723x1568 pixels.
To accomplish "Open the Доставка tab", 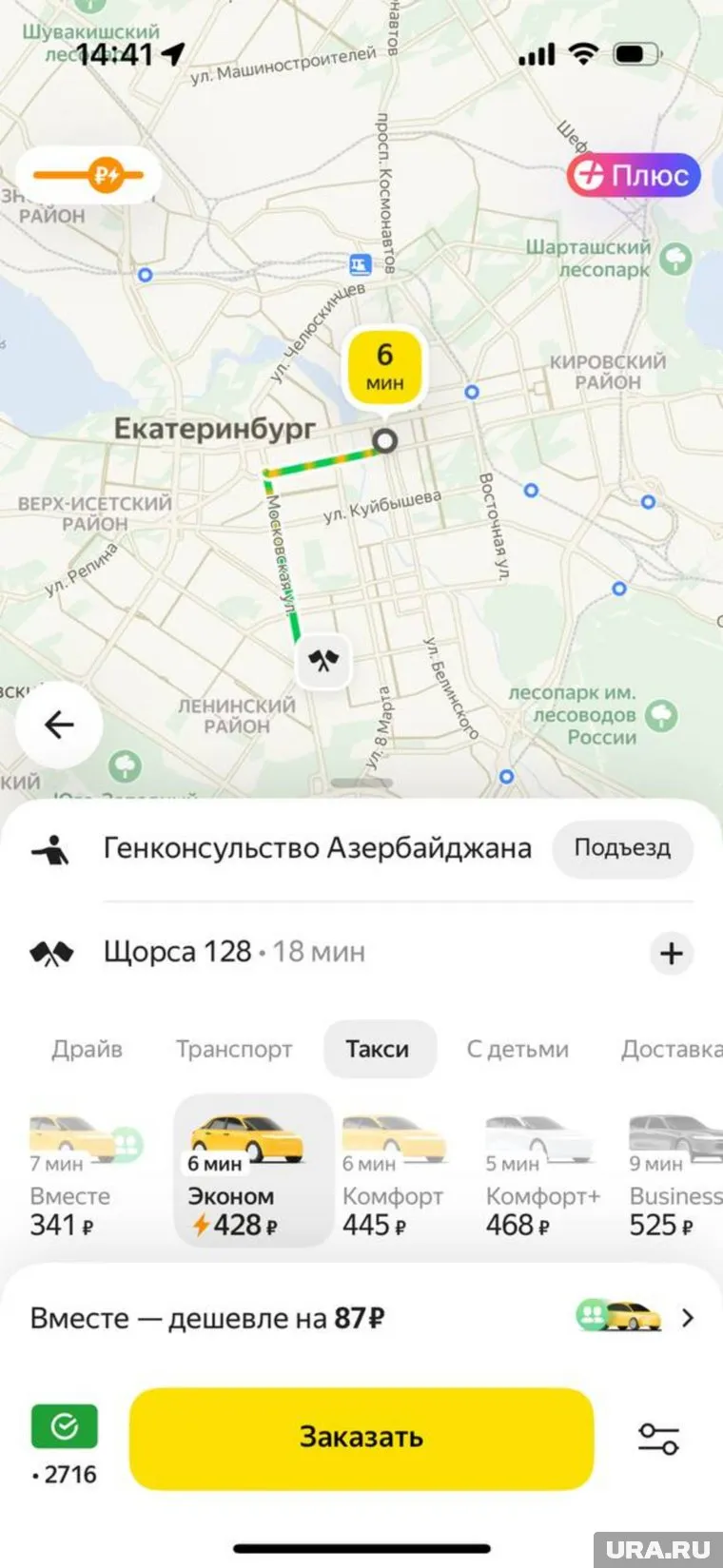I will (x=672, y=1049).
